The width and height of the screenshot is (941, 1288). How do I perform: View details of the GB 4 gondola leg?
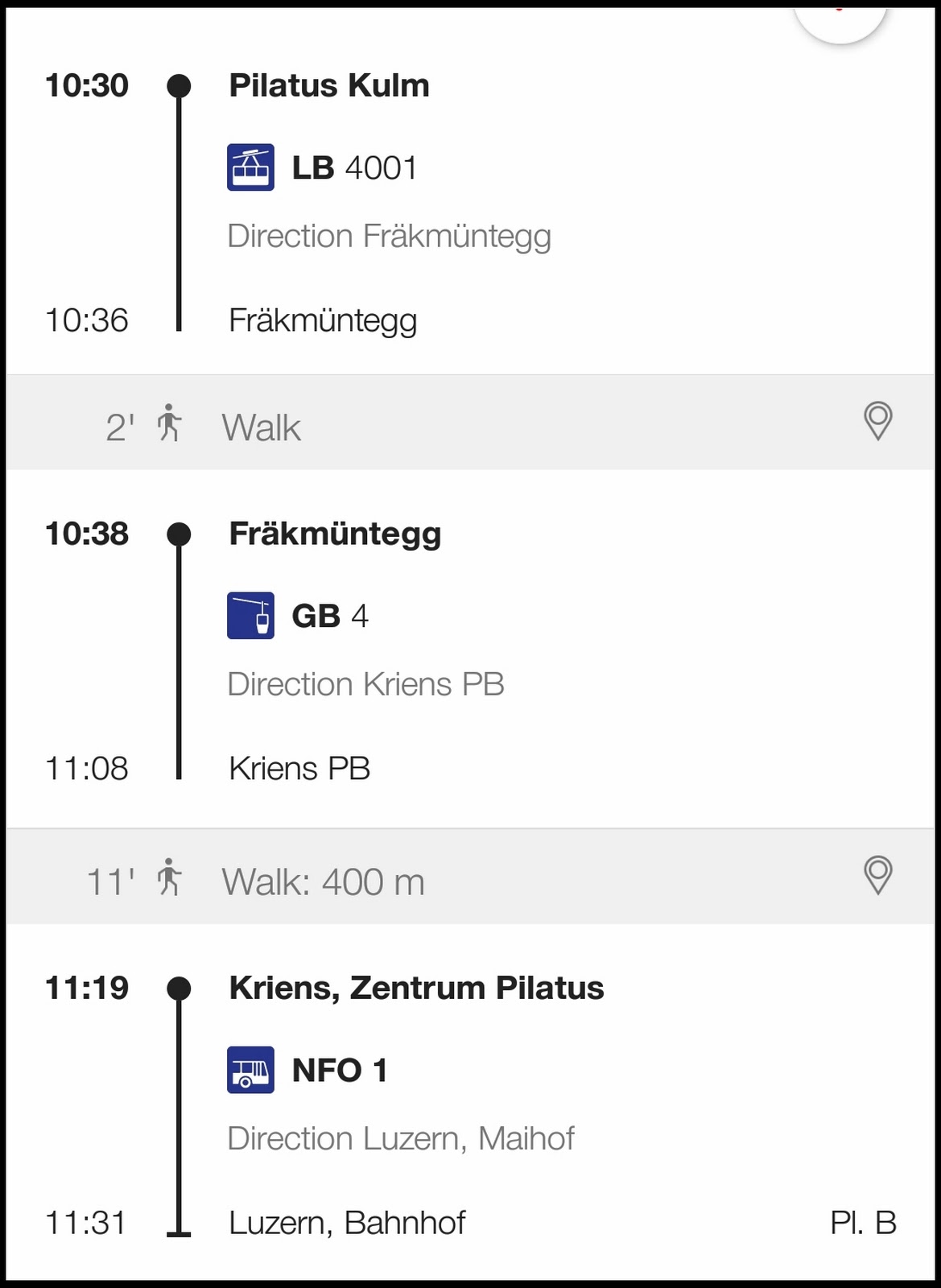pos(330,616)
